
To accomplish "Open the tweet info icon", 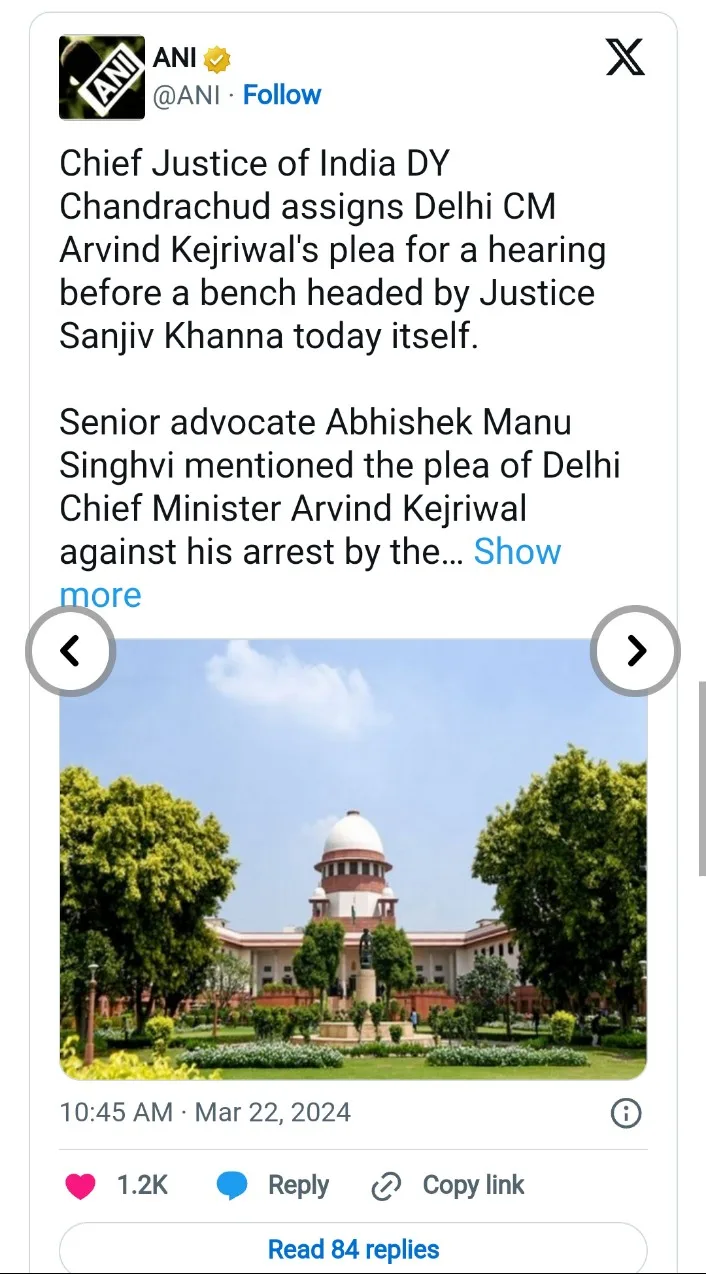I will (626, 1113).
